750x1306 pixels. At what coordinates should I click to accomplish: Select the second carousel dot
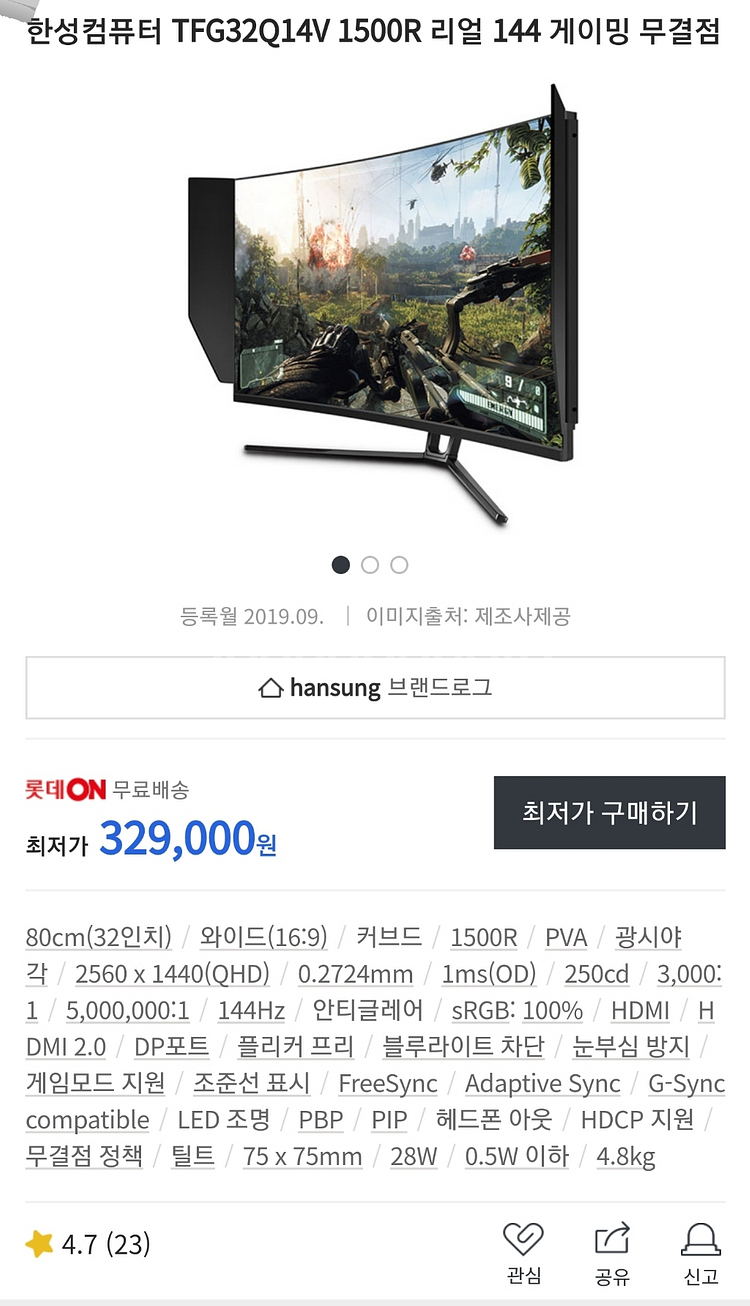[x=369, y=565]
